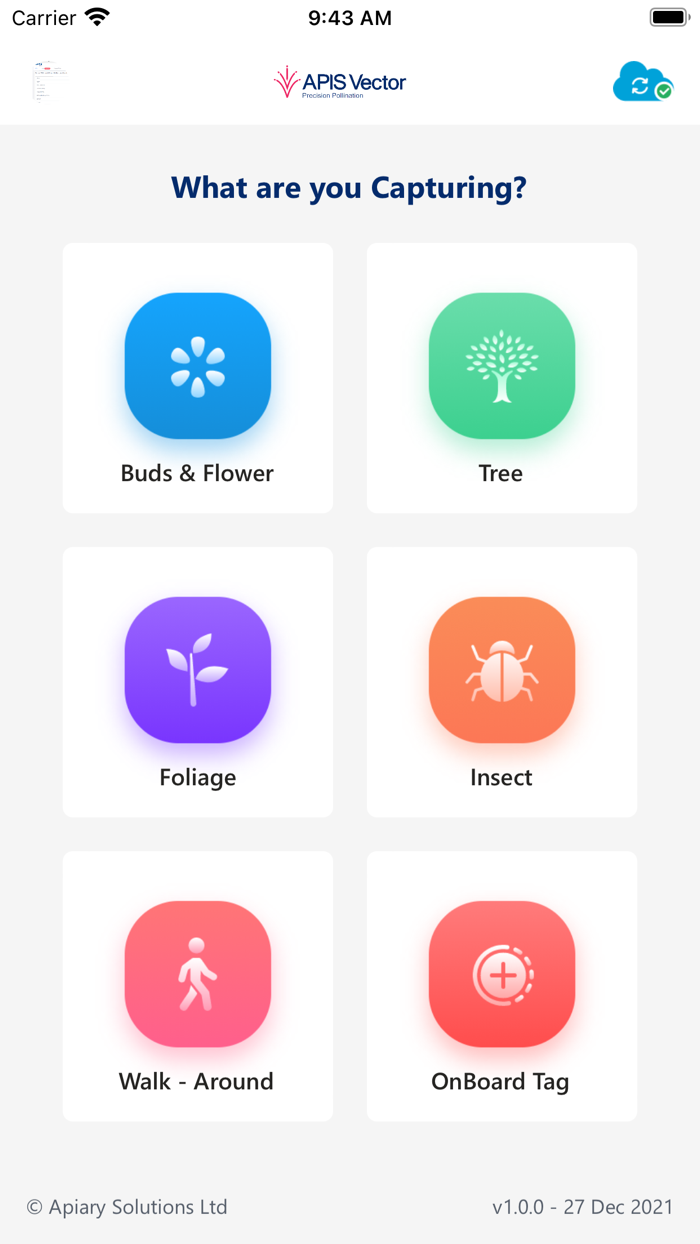Select Buds & Flower capture
This screenshot has height=1244, width=700.
[198, 378]
